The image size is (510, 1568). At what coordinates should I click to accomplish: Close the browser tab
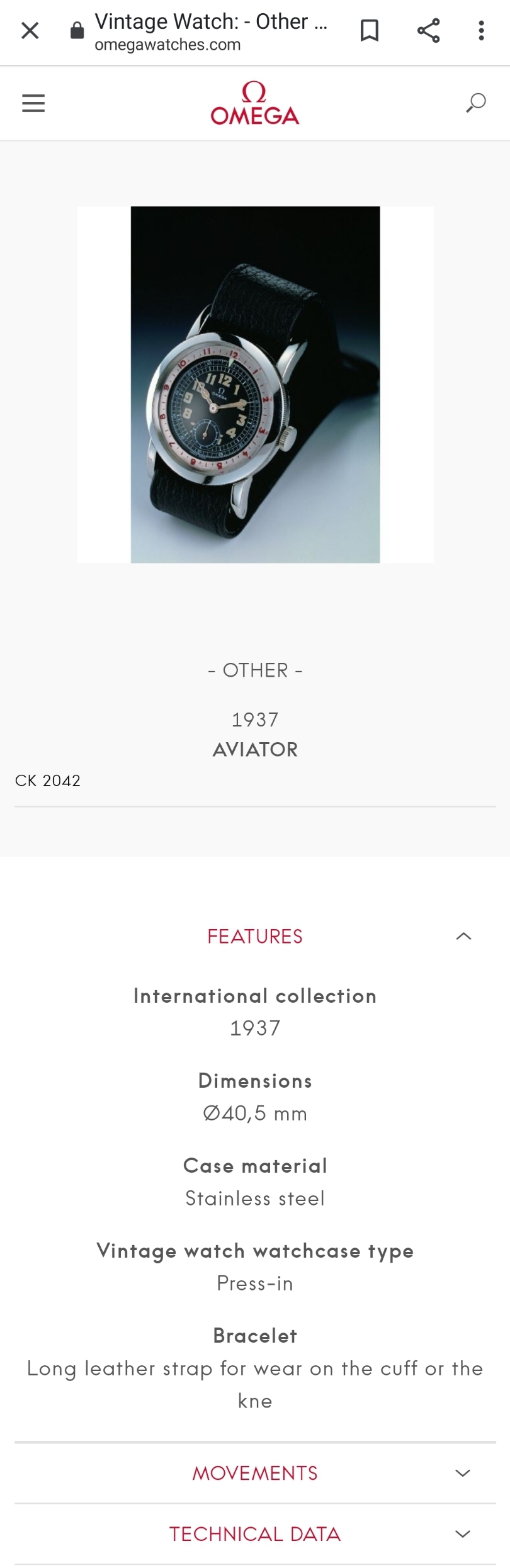[x=30, y=30]
